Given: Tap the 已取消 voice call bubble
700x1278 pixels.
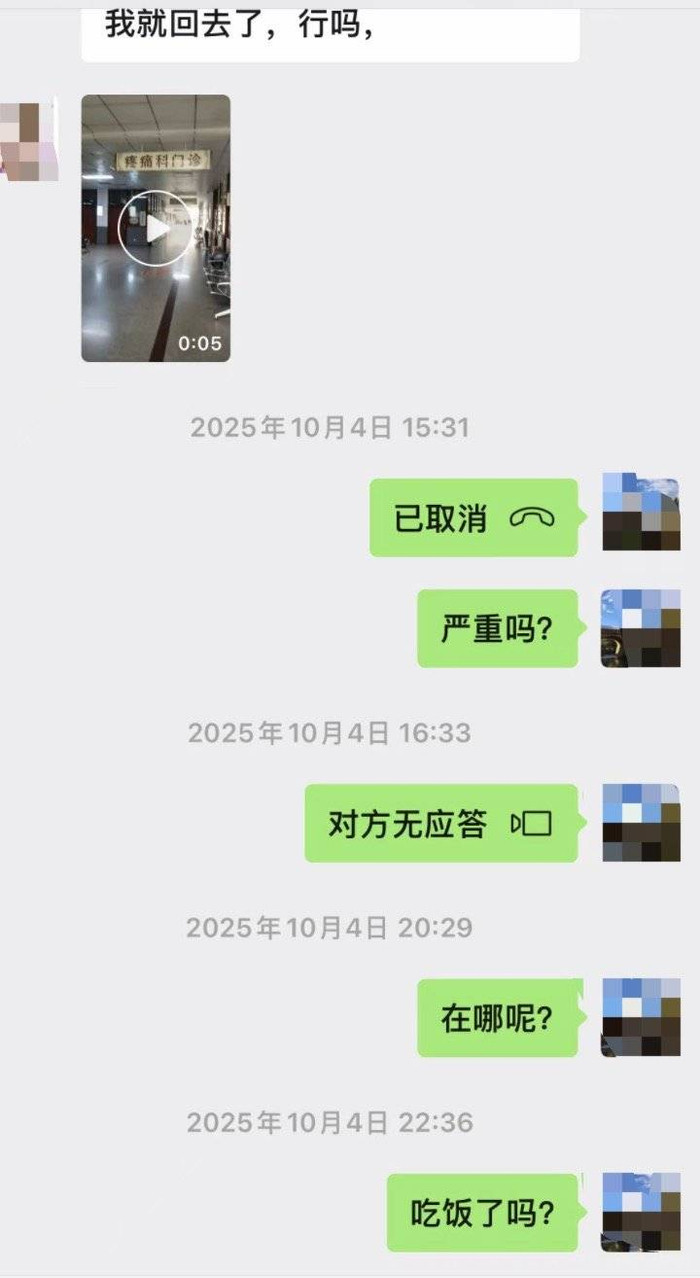Looking at the screenshot, I should [473, 518].
